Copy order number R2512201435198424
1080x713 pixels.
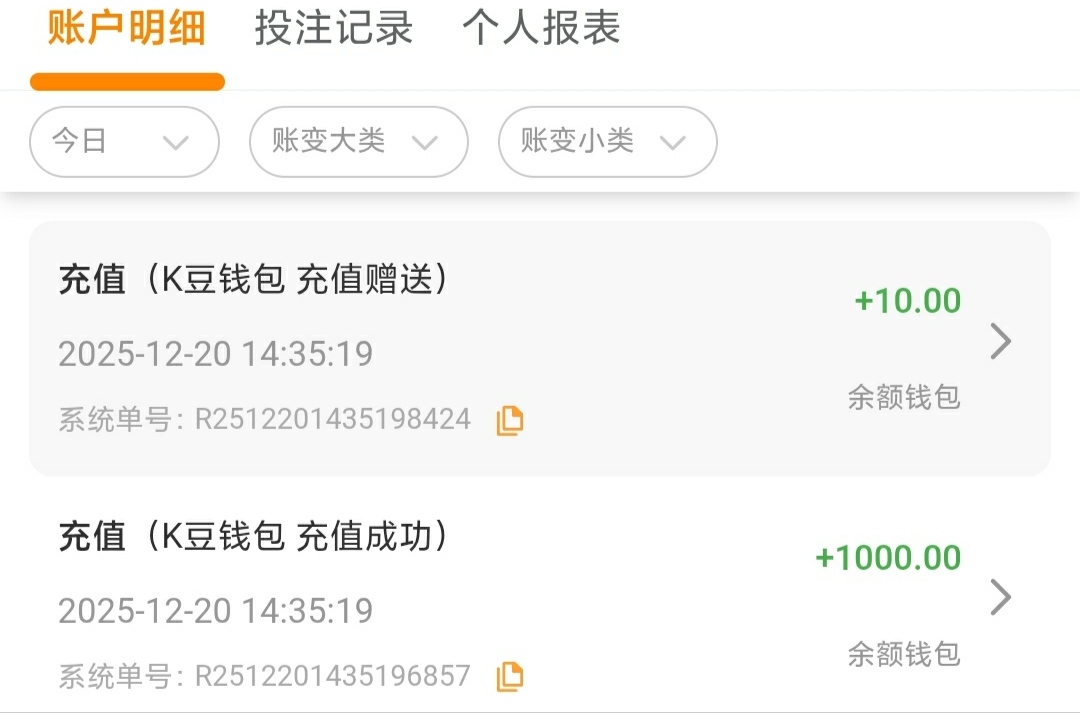point(510,420)
